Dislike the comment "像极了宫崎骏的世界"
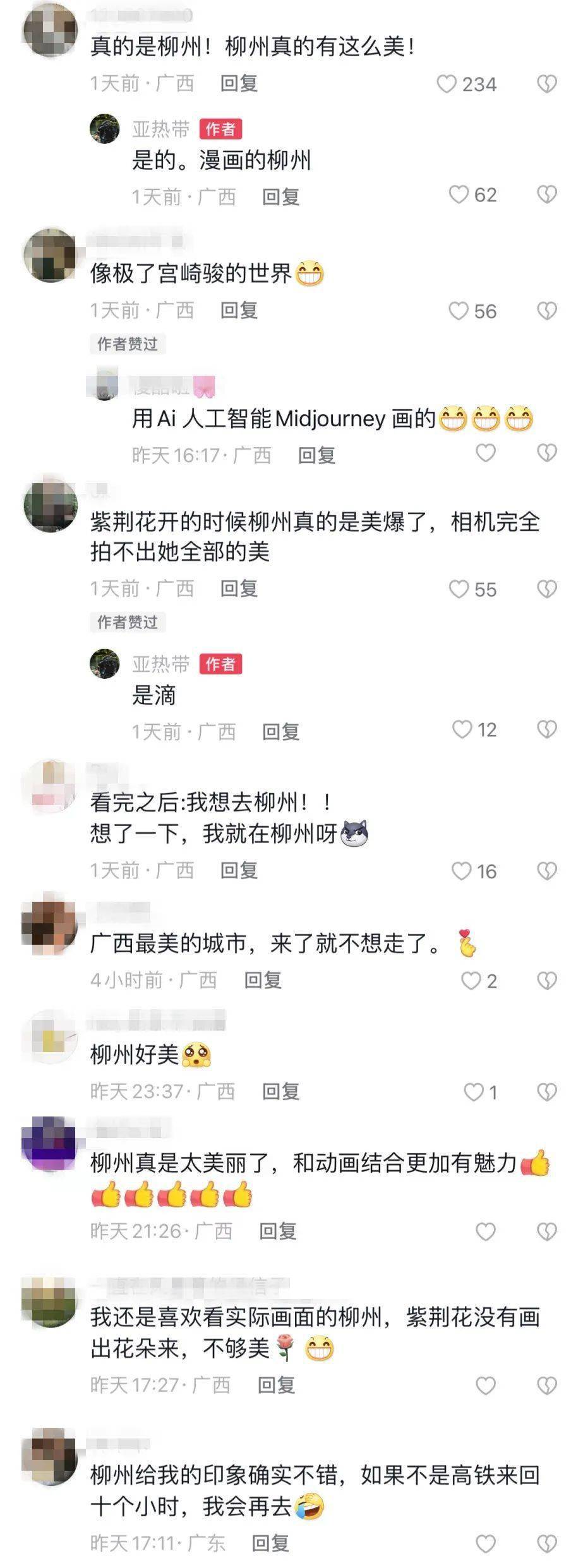583x1568 pixels. (x=546, y=311)
